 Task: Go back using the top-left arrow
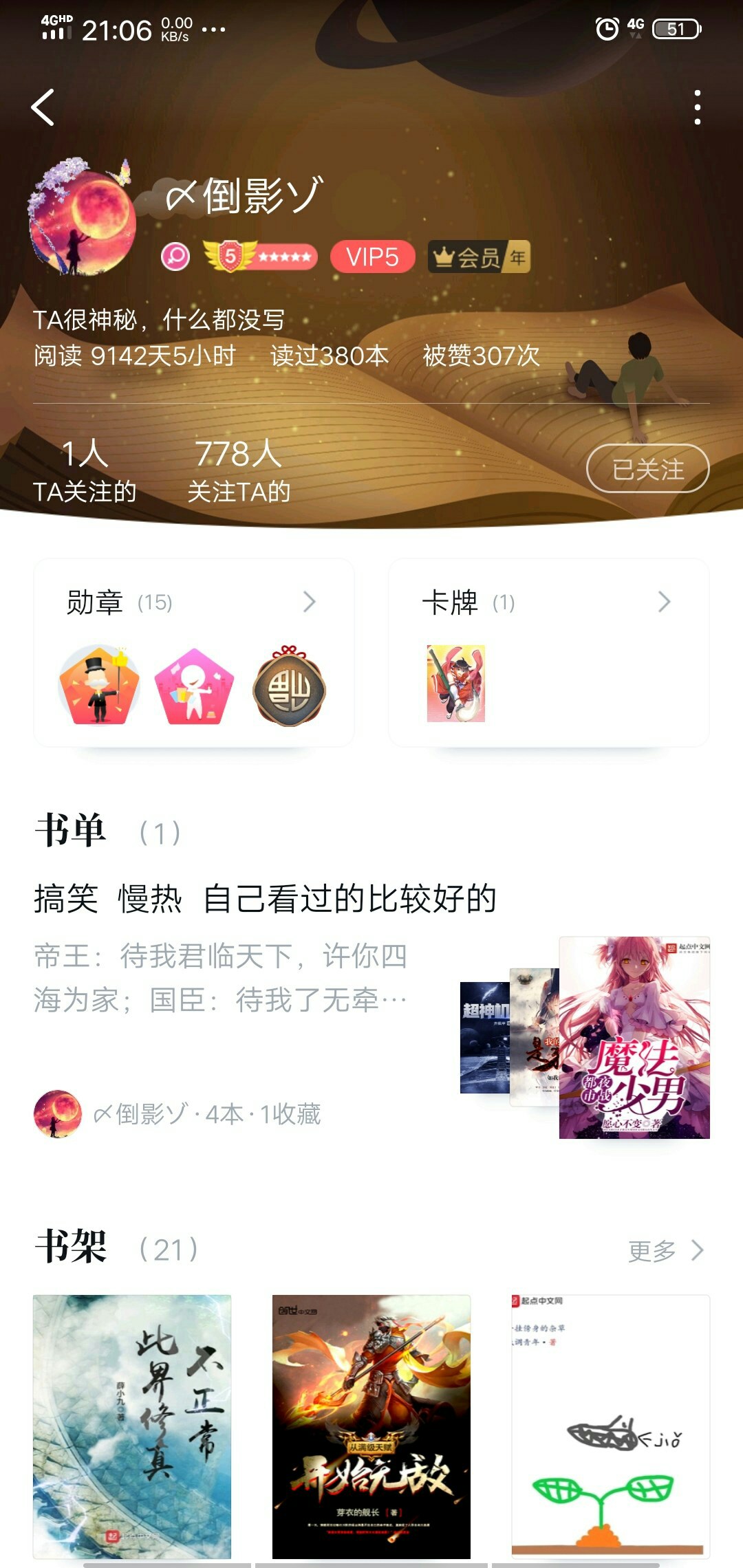click(43, 107)
